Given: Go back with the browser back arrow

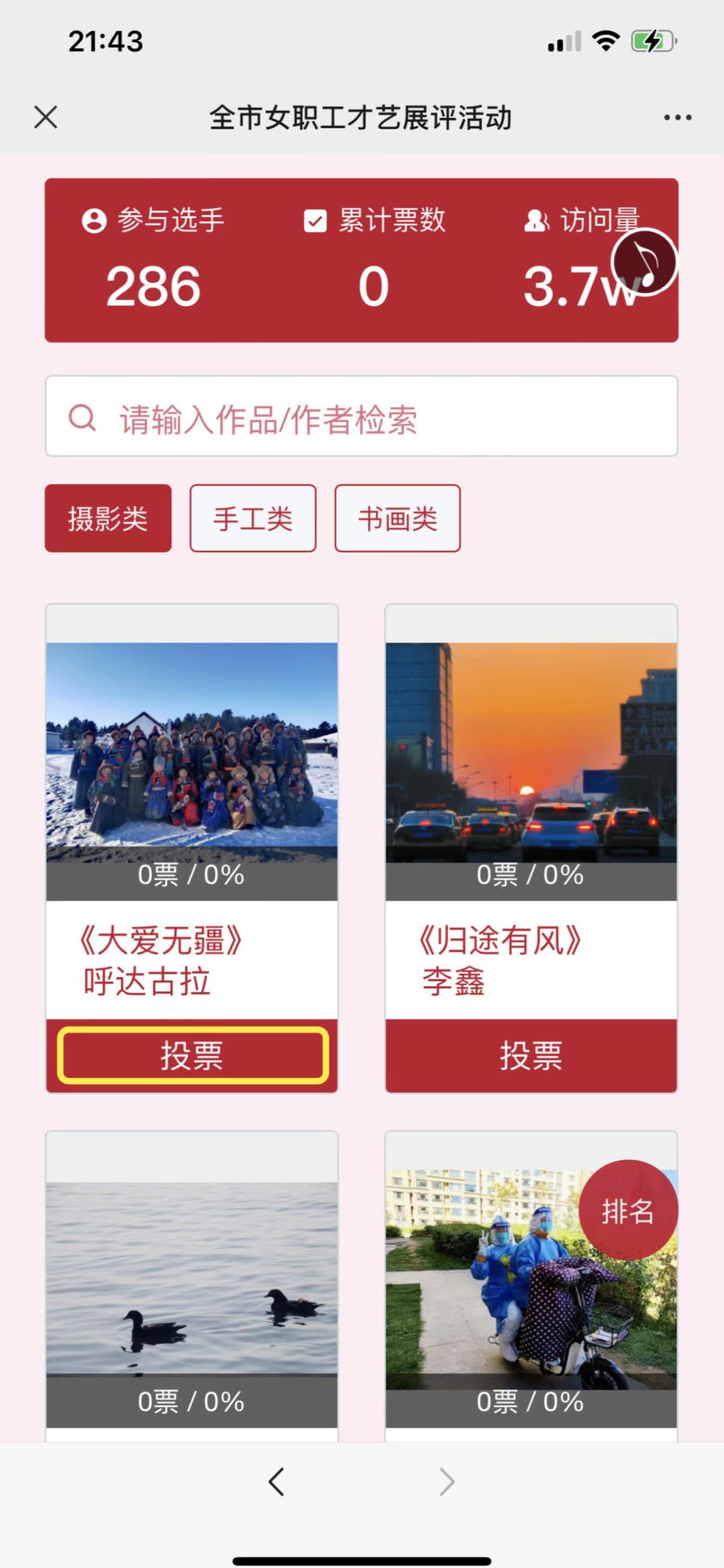Looking at the screenshot, I should tap(276, 1481).
